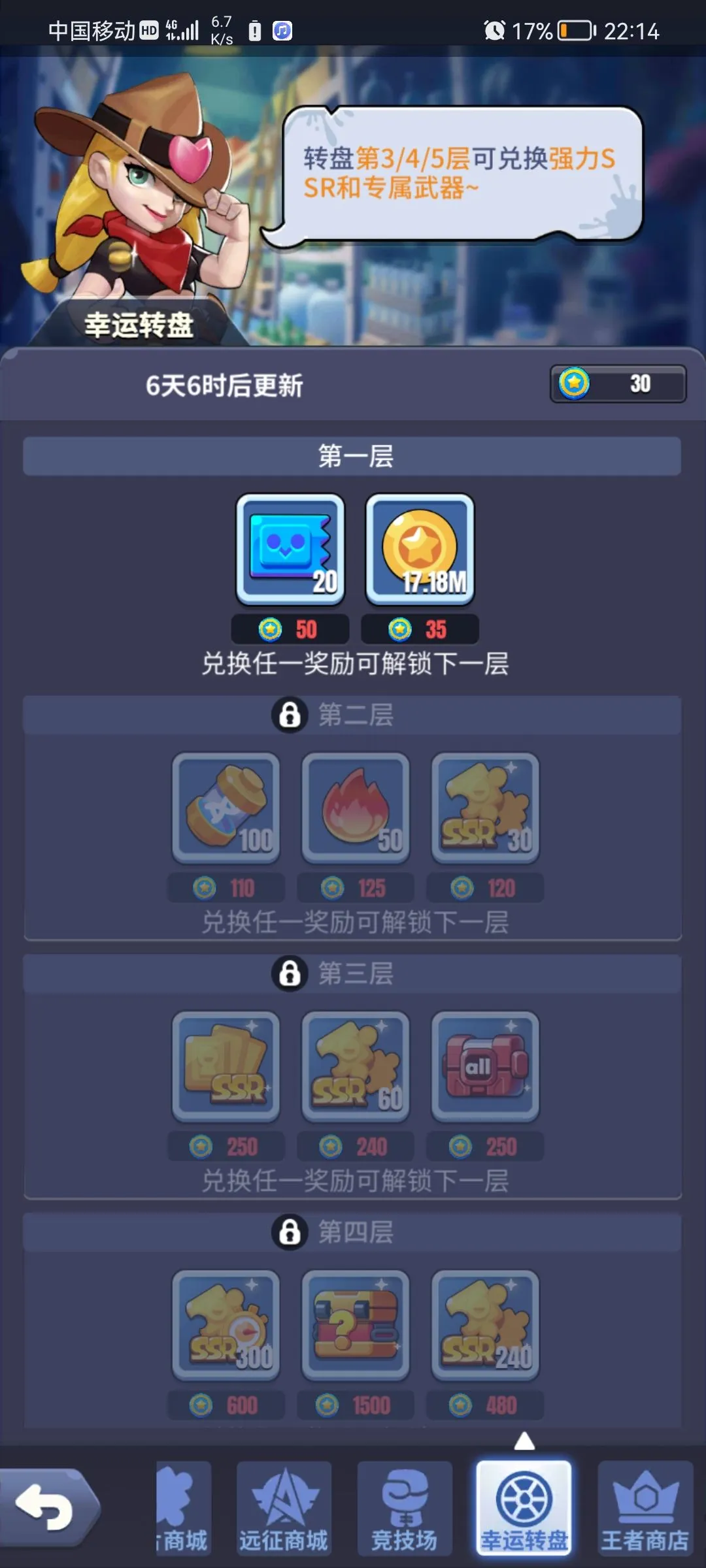The width and height of the screenshot is (706, 1568).
Task: Tap the SSR 300 reward costing 600
Action: 226,1325
